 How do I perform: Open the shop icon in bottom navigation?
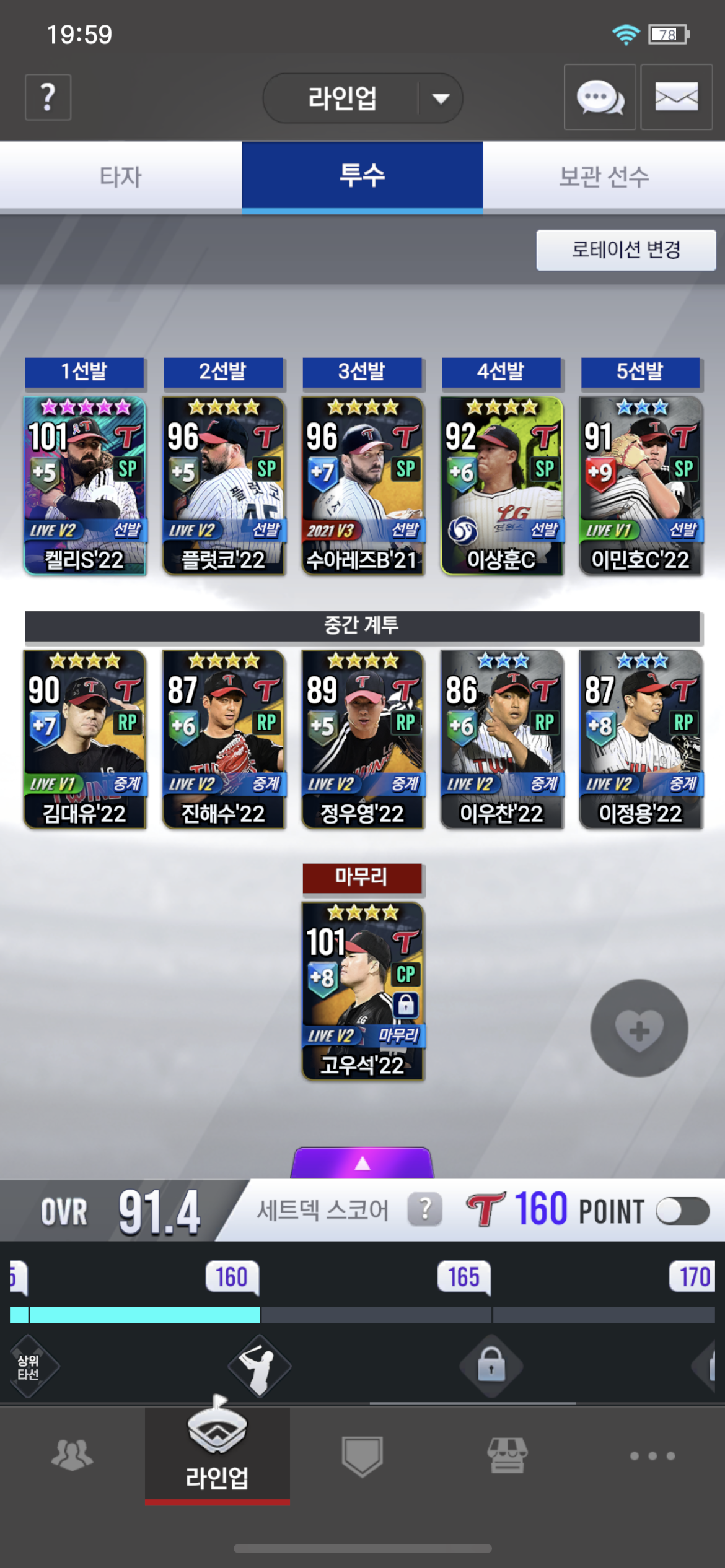[x=507, y=1455]
